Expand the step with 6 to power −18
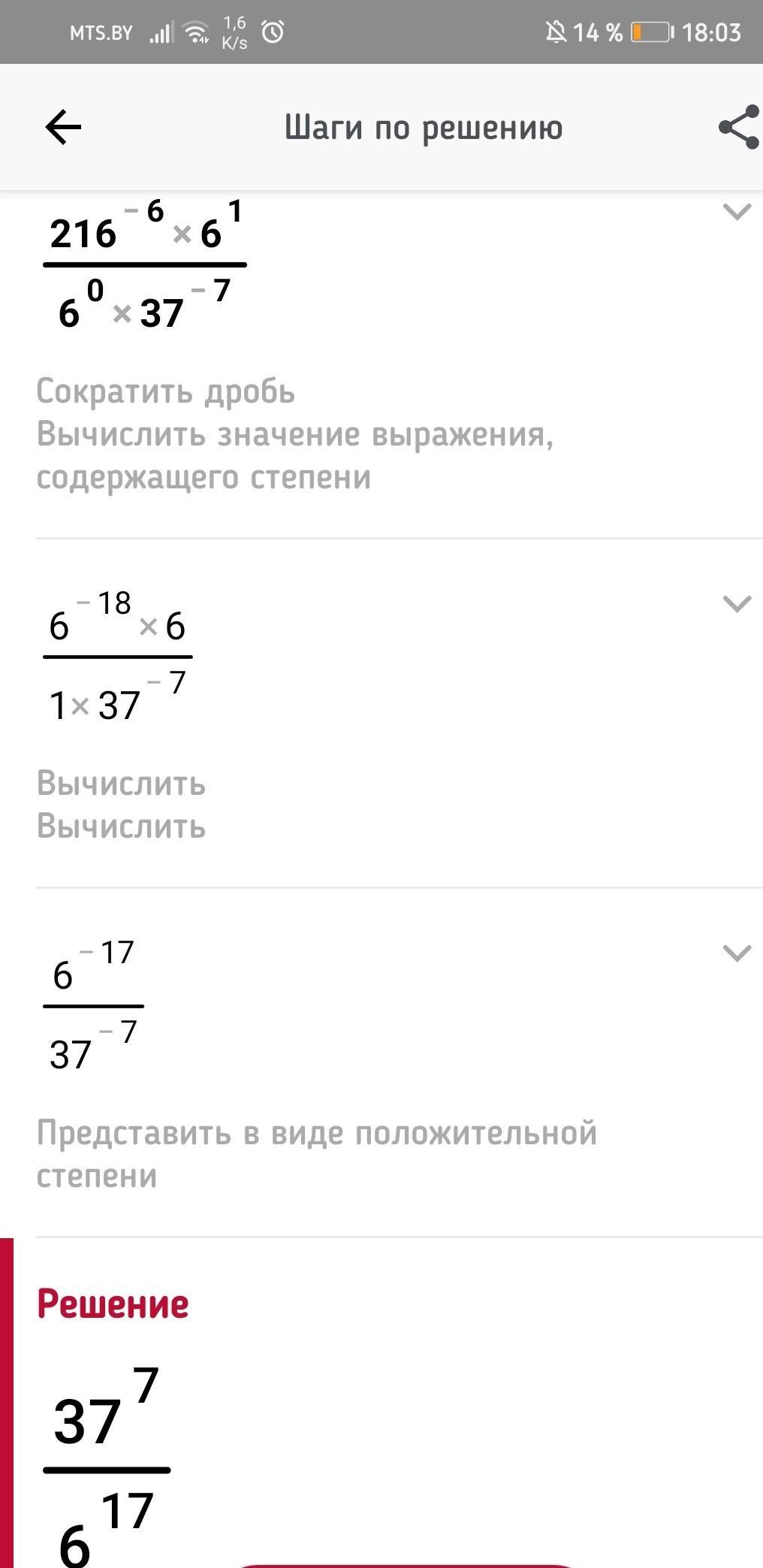Screen dimensions: 763x1568 point(736,603)
